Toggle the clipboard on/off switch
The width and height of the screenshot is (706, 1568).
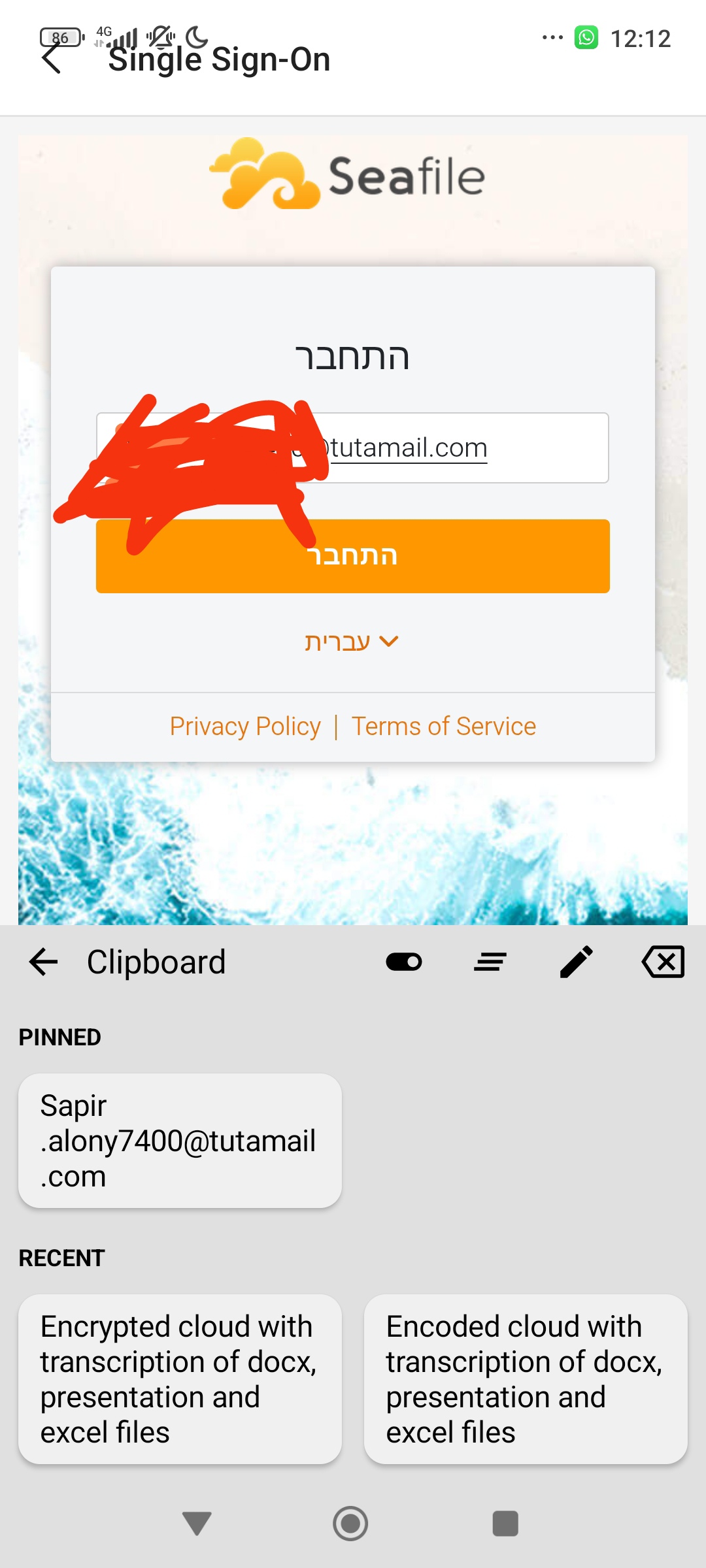(x=404, y=962)
